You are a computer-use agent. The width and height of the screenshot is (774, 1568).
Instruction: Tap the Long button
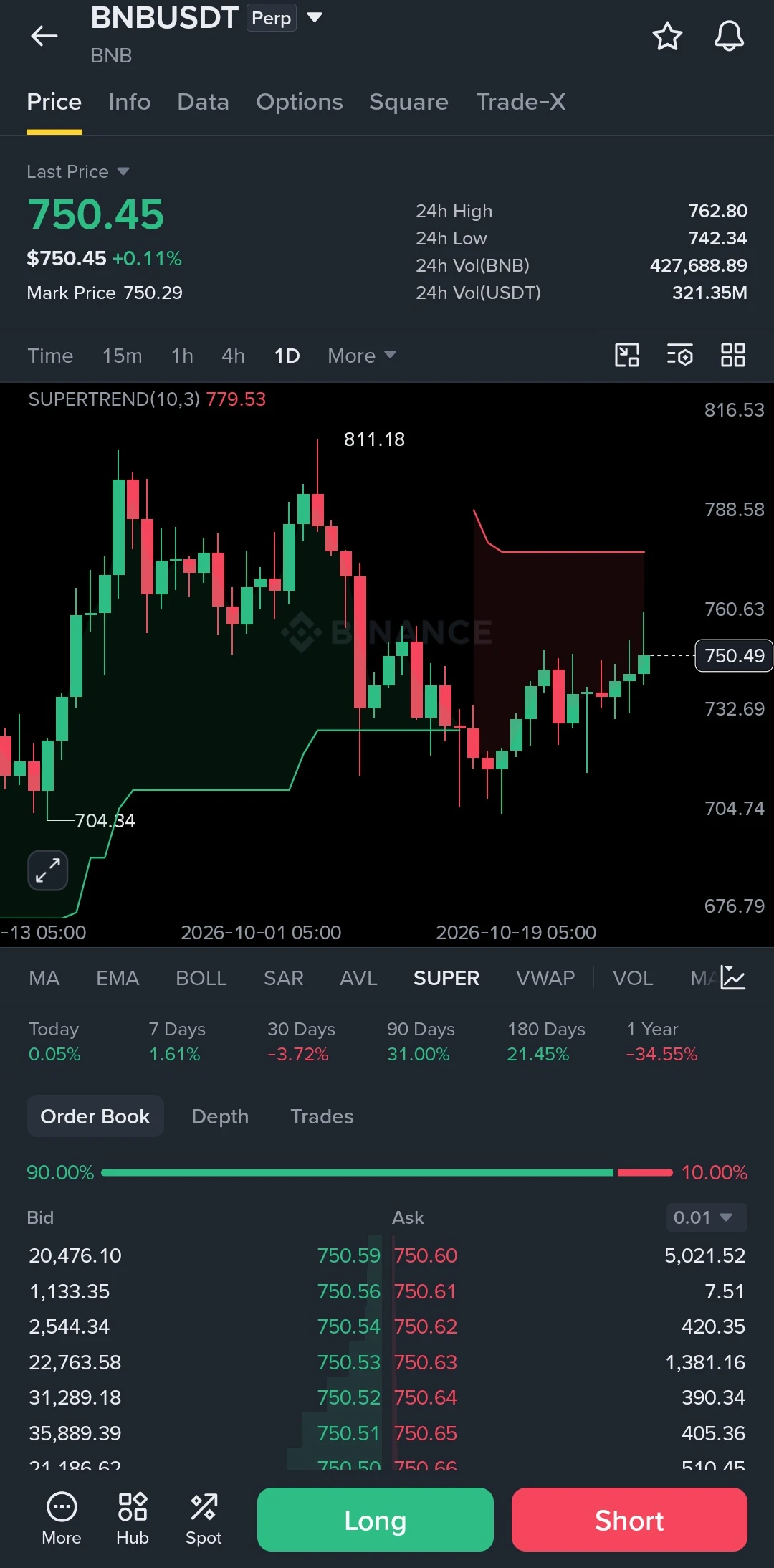[376, 1519]
